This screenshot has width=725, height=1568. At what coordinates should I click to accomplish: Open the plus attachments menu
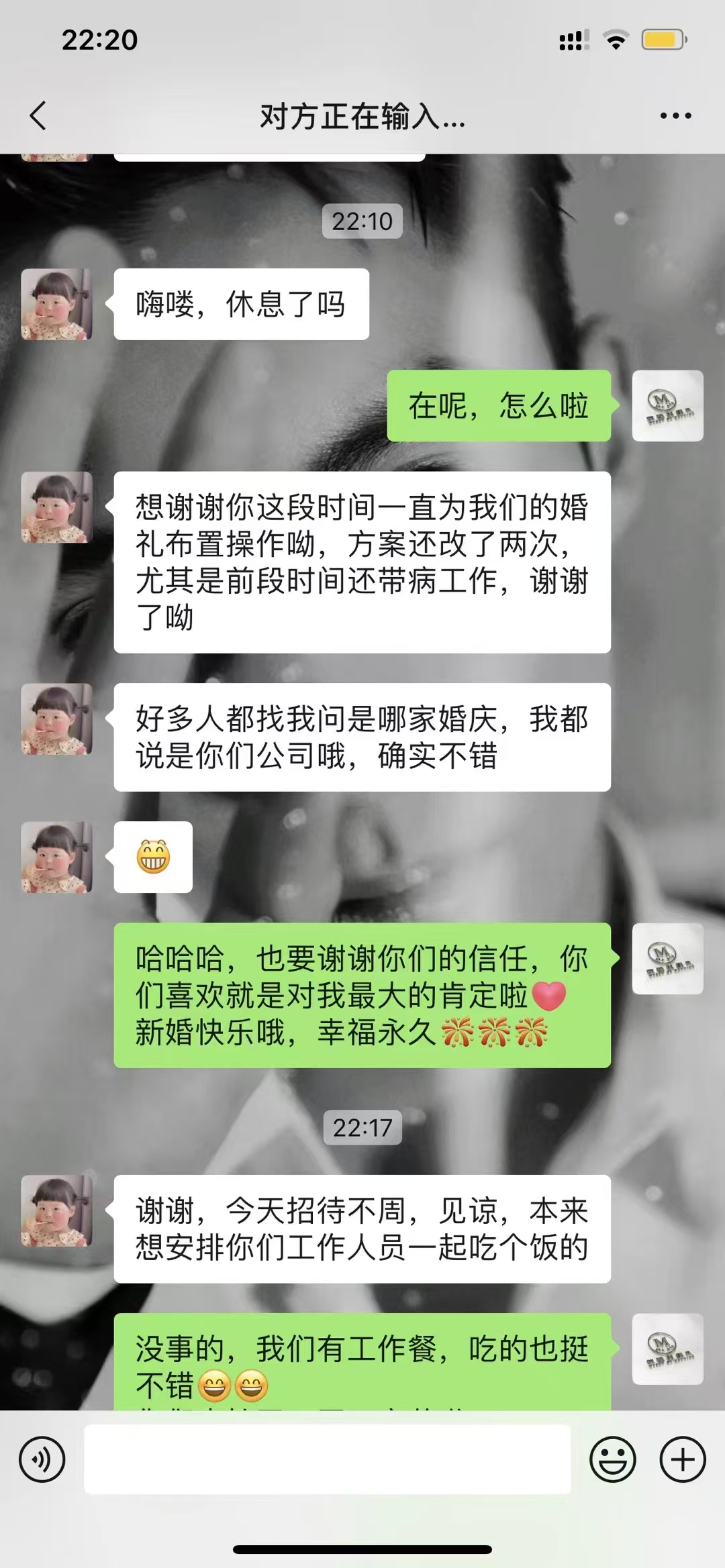[683, 1459]
